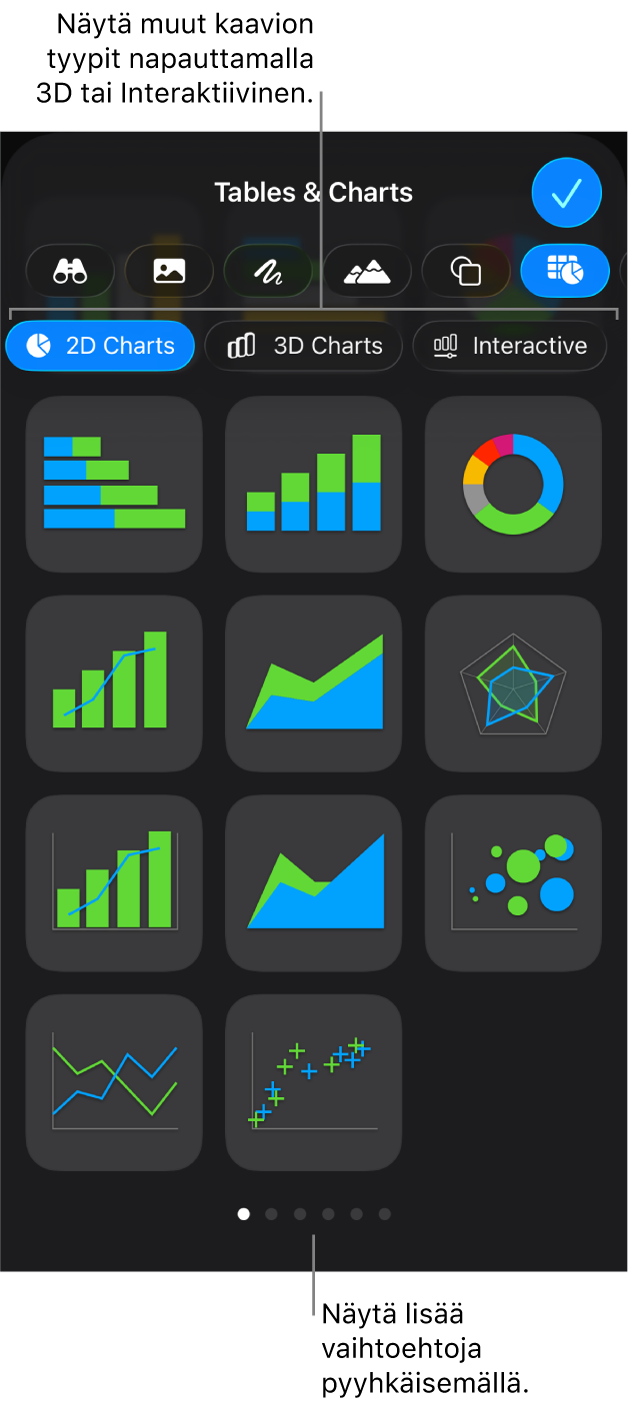
Task: Select the mountains image gallery category
Action: tap(367, 271)
